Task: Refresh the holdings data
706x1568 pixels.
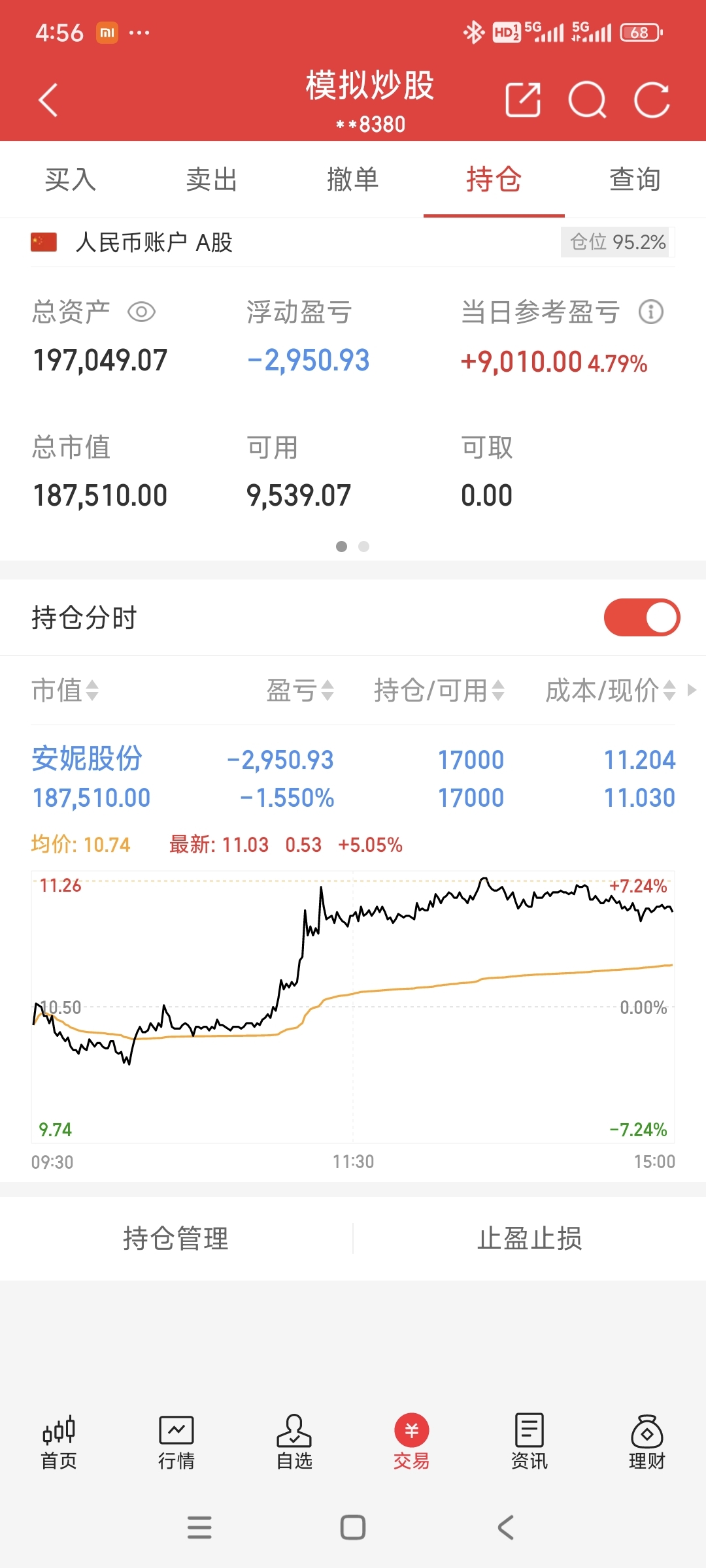Action: pos(652,100)
